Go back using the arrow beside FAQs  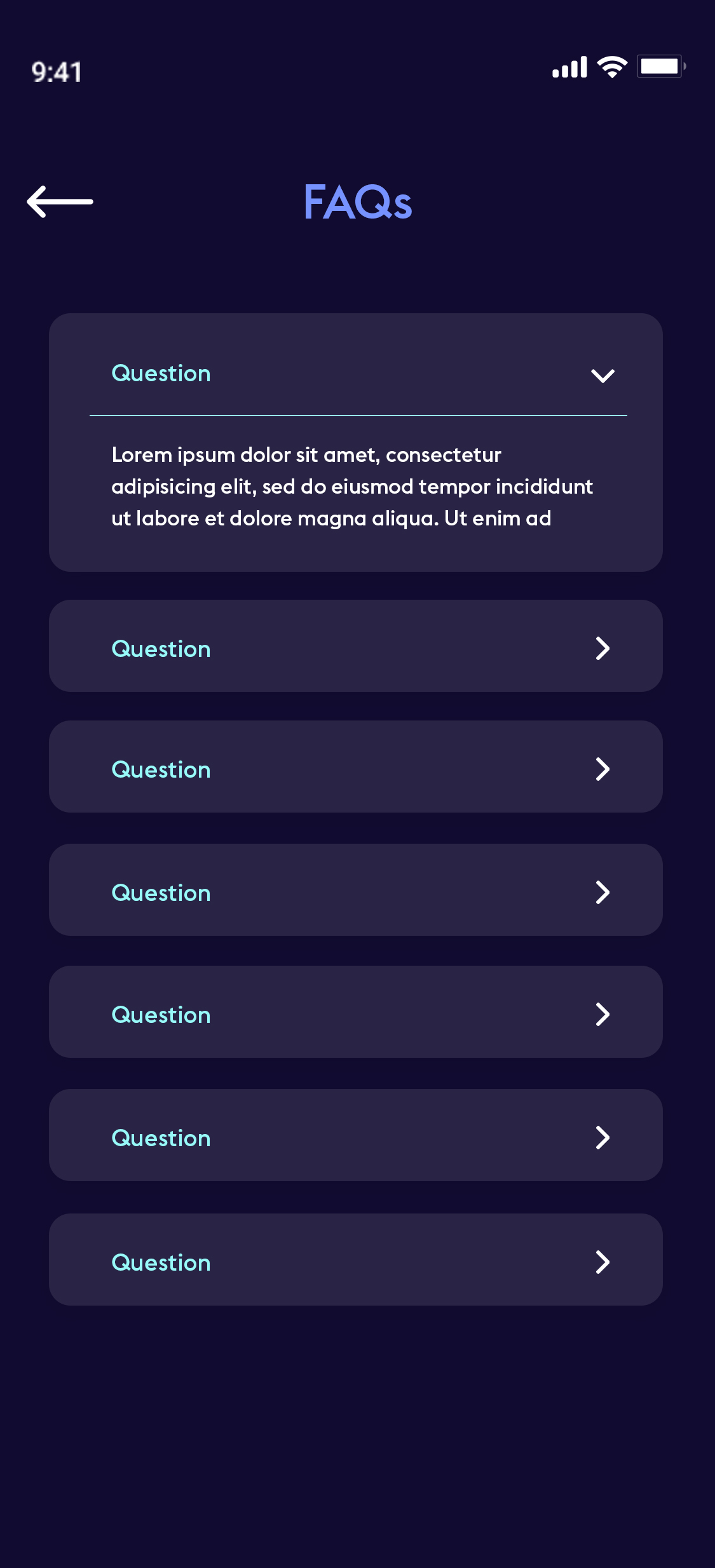click(60, 201)
